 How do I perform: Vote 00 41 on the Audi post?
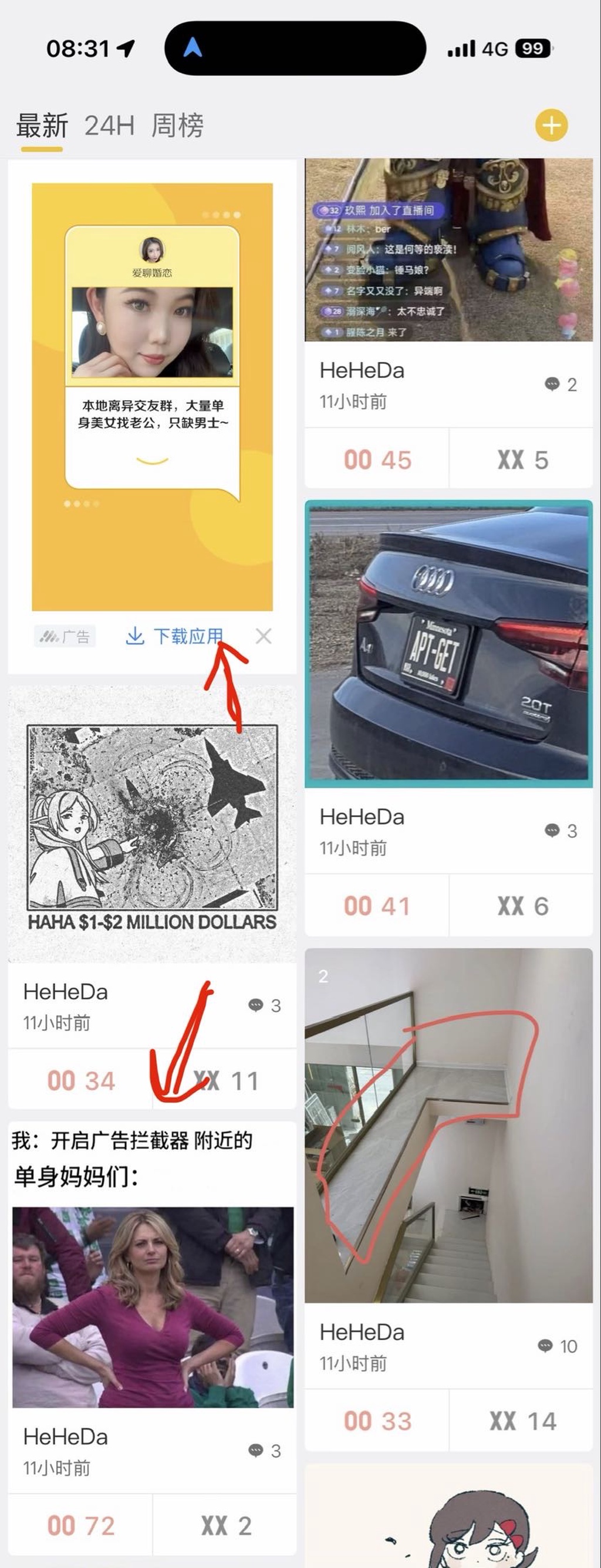pyautogui.click(x=377, y=905)
